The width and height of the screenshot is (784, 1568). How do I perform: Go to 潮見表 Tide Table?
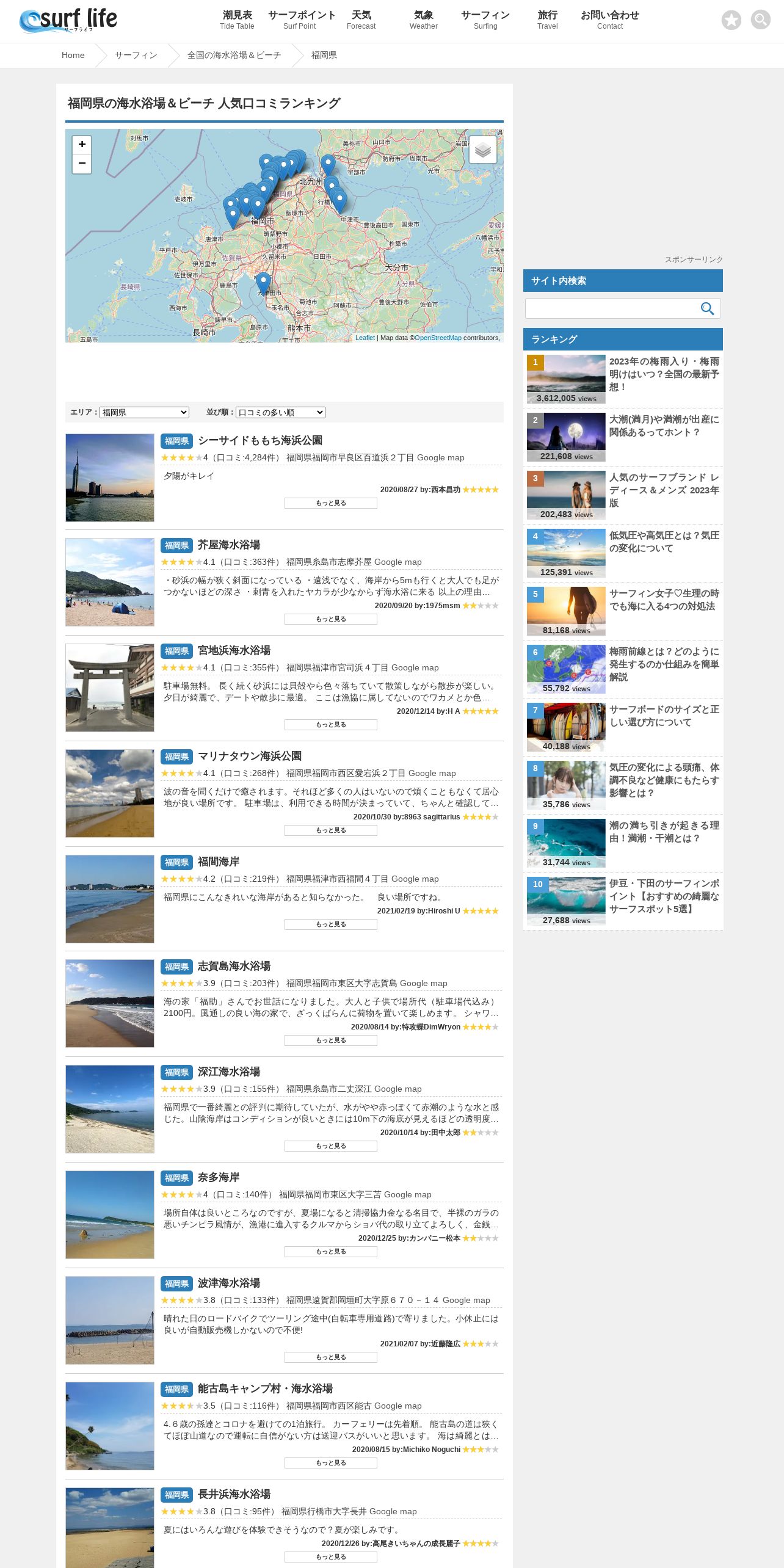[237, 20]
